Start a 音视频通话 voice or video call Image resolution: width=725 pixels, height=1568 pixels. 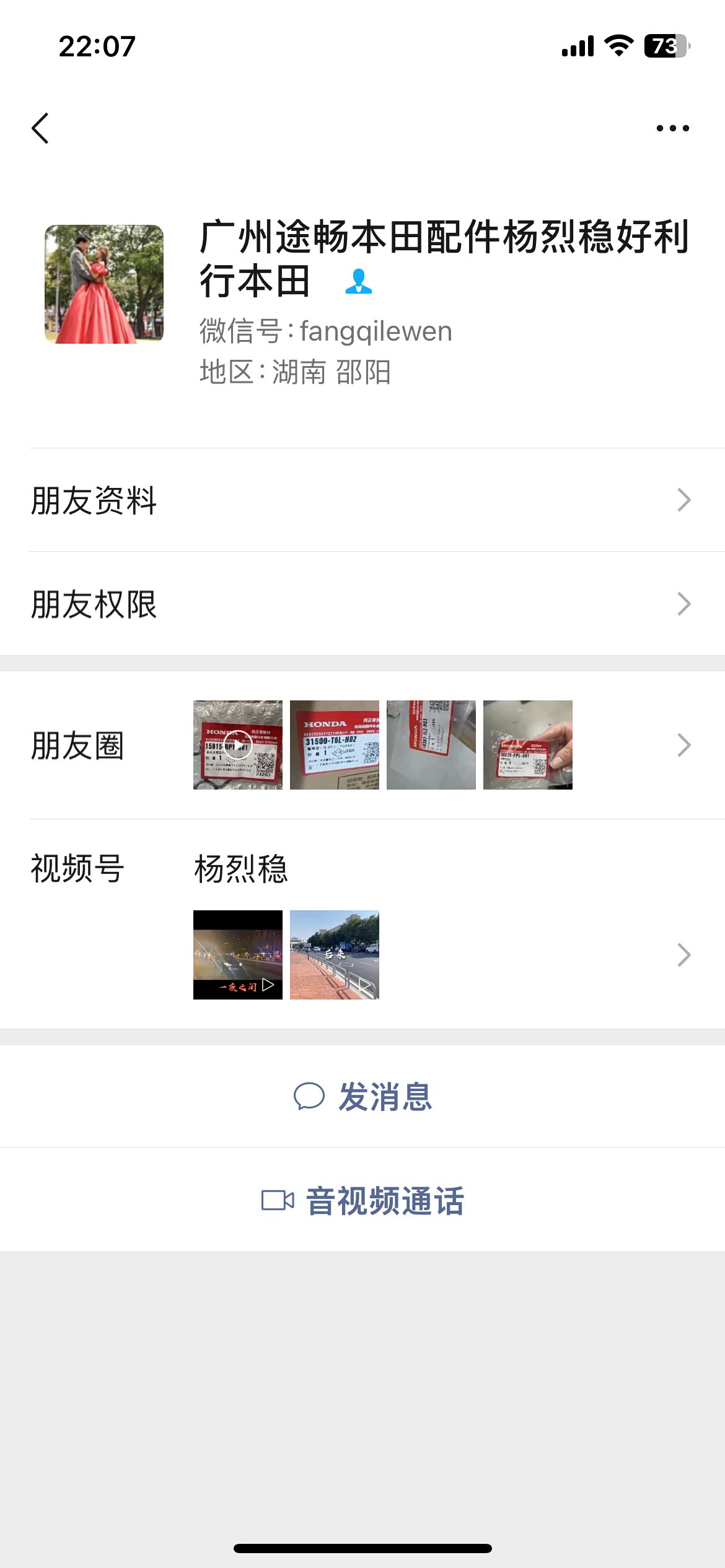[x=363, y=1201]
